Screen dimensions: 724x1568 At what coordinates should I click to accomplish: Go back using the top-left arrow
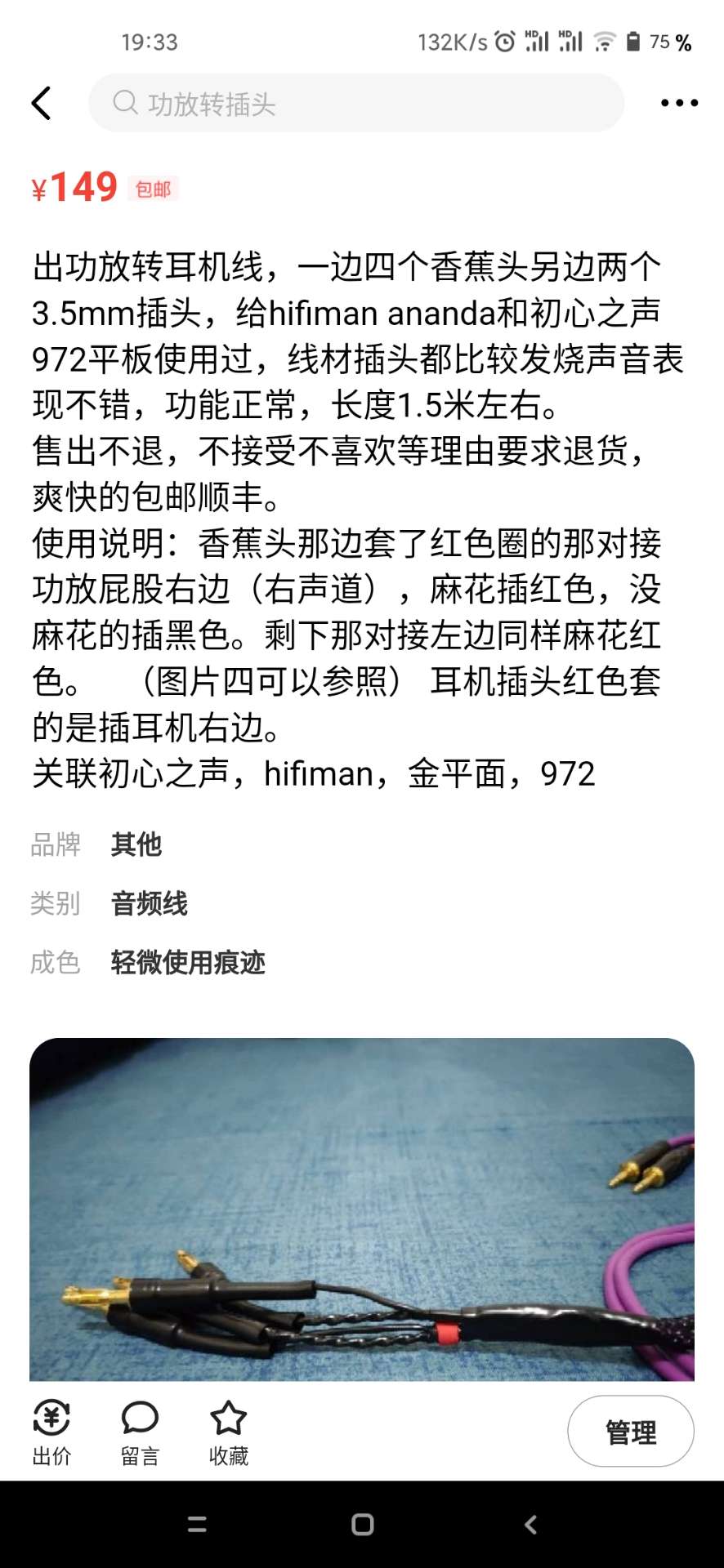pyautogui.click(x=41, y=104)
